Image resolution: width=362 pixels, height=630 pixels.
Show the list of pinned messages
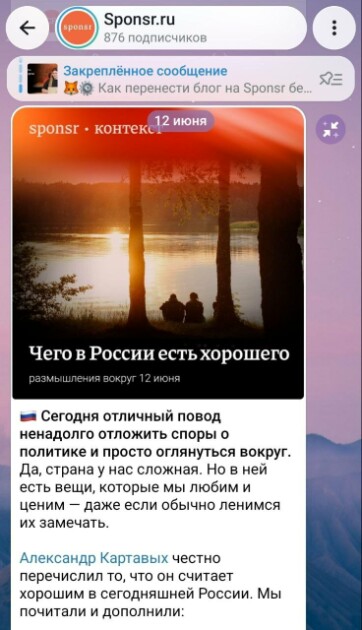(x=331, y=79)
